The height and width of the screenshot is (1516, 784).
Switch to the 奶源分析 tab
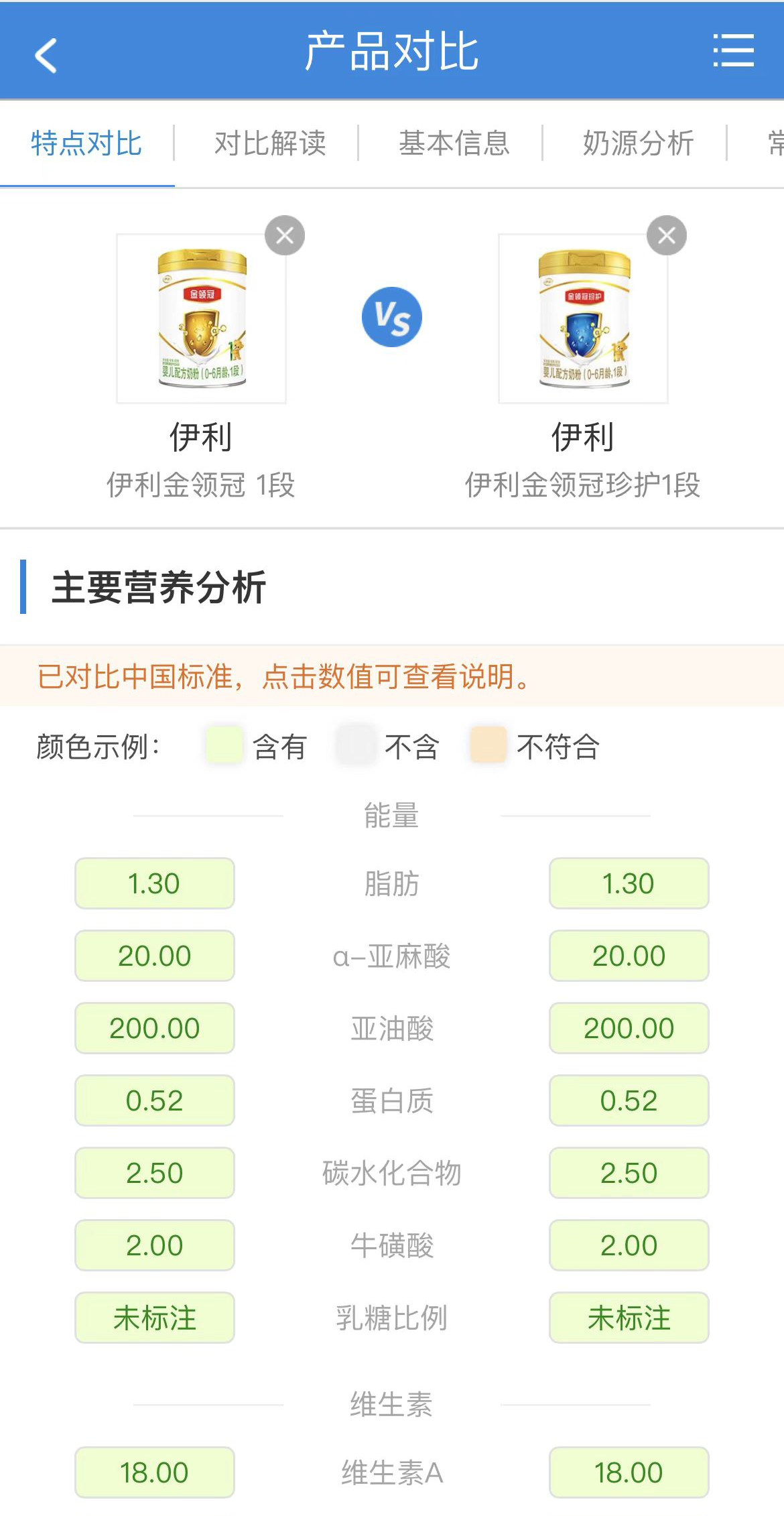coord(638,143)
